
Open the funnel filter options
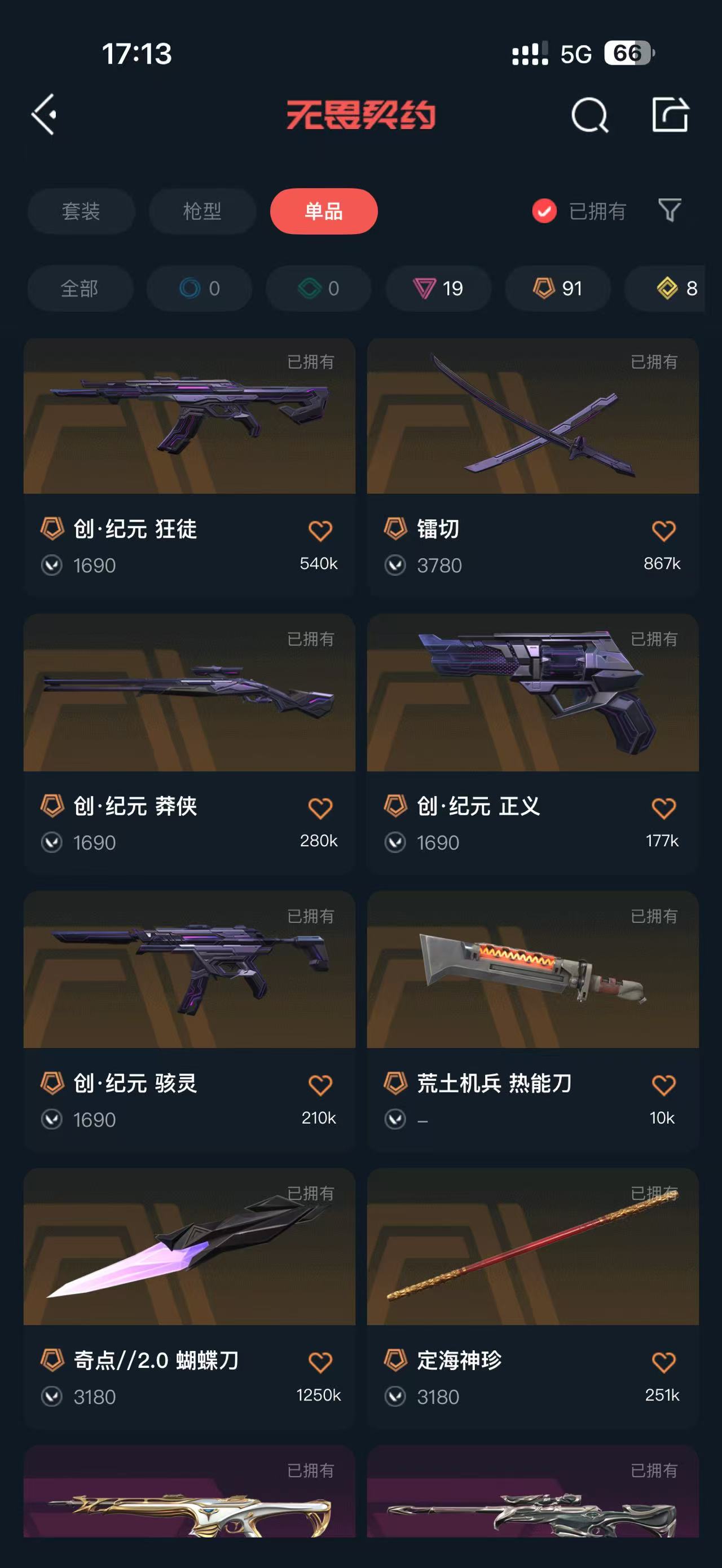pos(670,211)
